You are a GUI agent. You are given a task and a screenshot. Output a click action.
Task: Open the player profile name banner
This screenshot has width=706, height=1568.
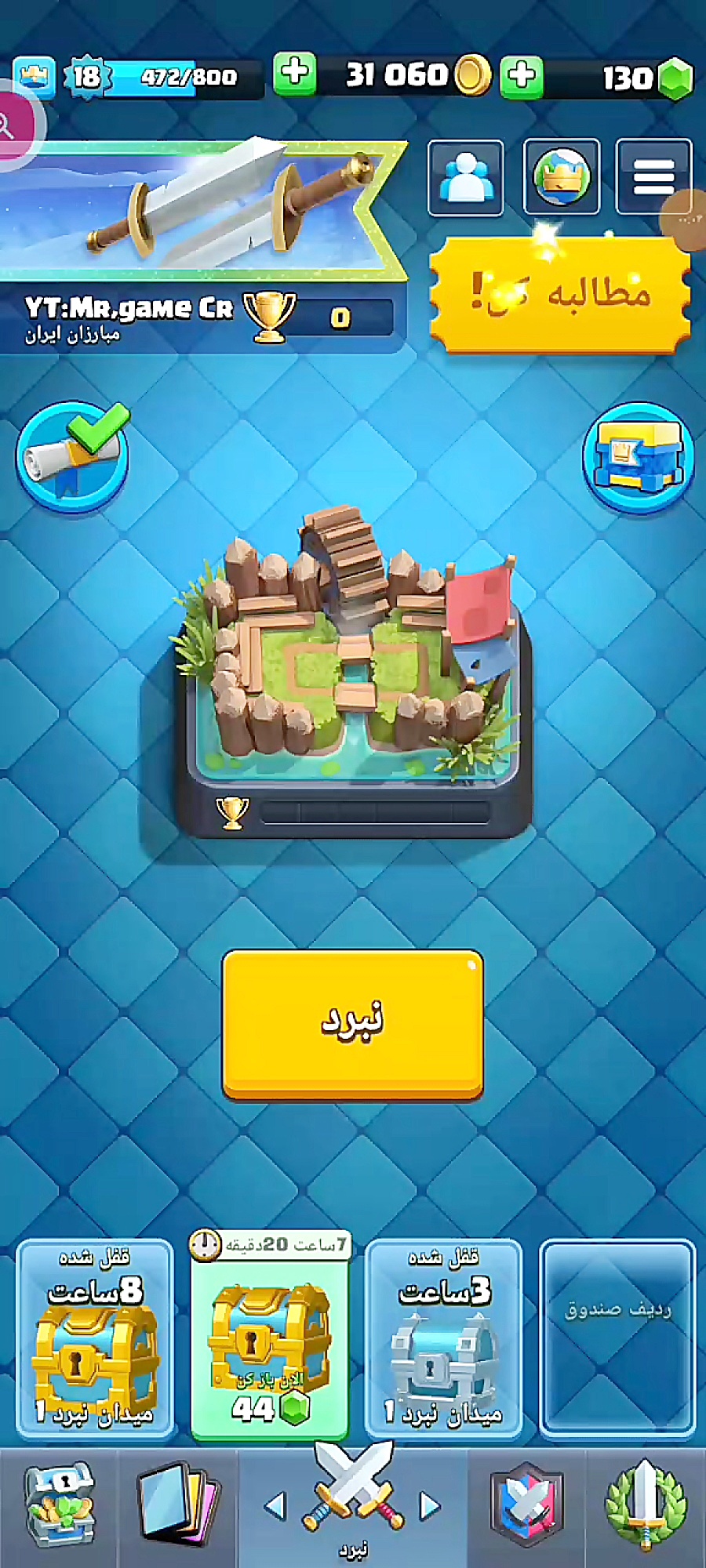(129, 316)
